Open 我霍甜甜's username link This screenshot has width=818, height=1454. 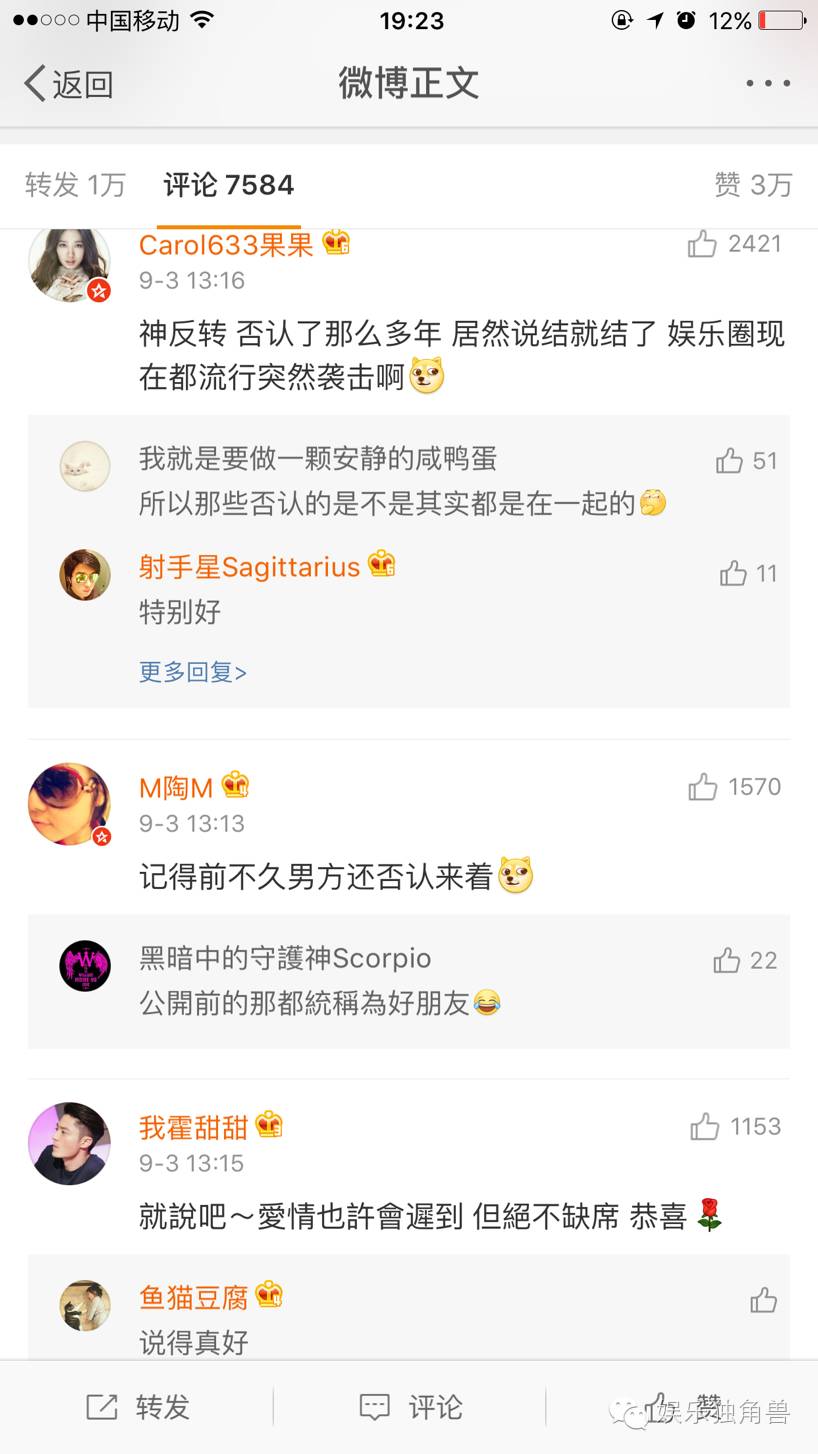click(193, 1128)
